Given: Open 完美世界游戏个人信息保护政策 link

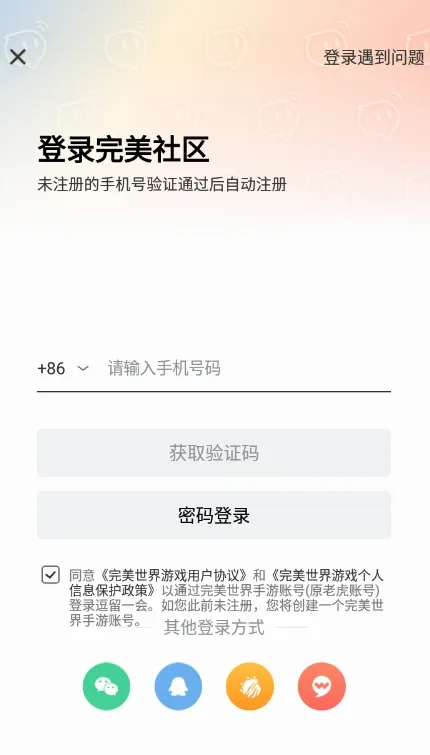Looking at the screenshot, I should (x=326, y=575).
